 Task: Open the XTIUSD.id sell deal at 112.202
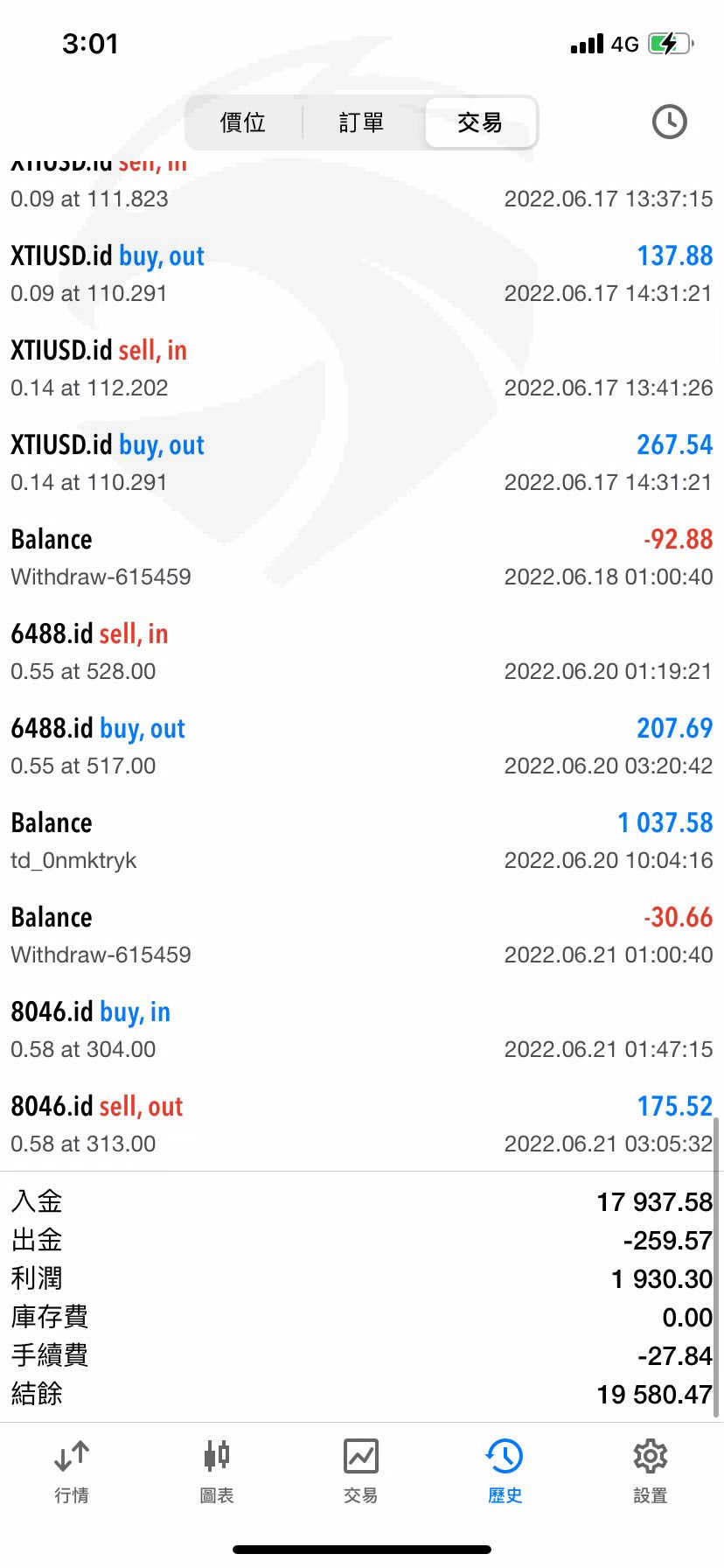pos(361,368)
